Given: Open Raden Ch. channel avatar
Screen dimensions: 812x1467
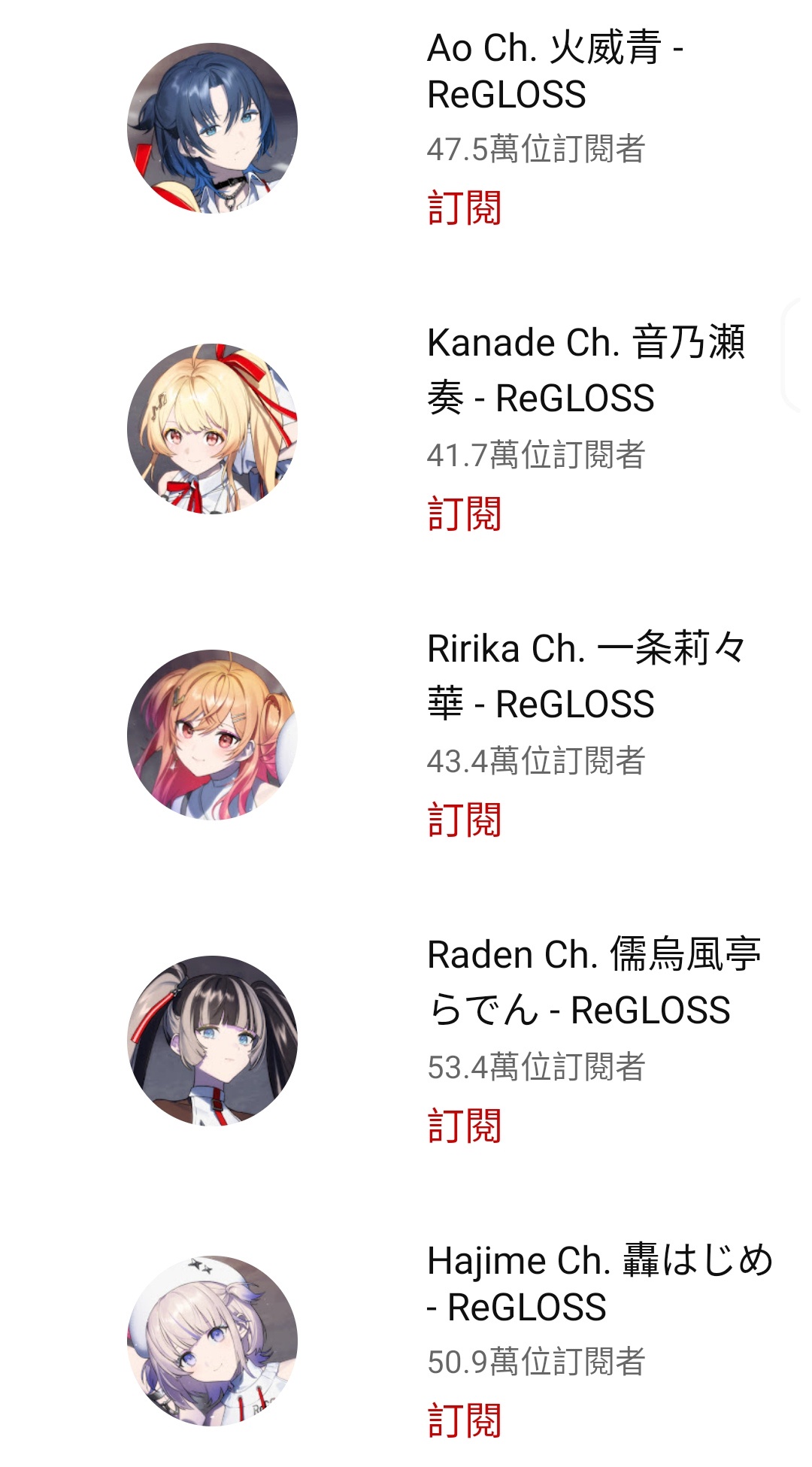Looking at the screenshot, I should click(x=213, y=1041).
